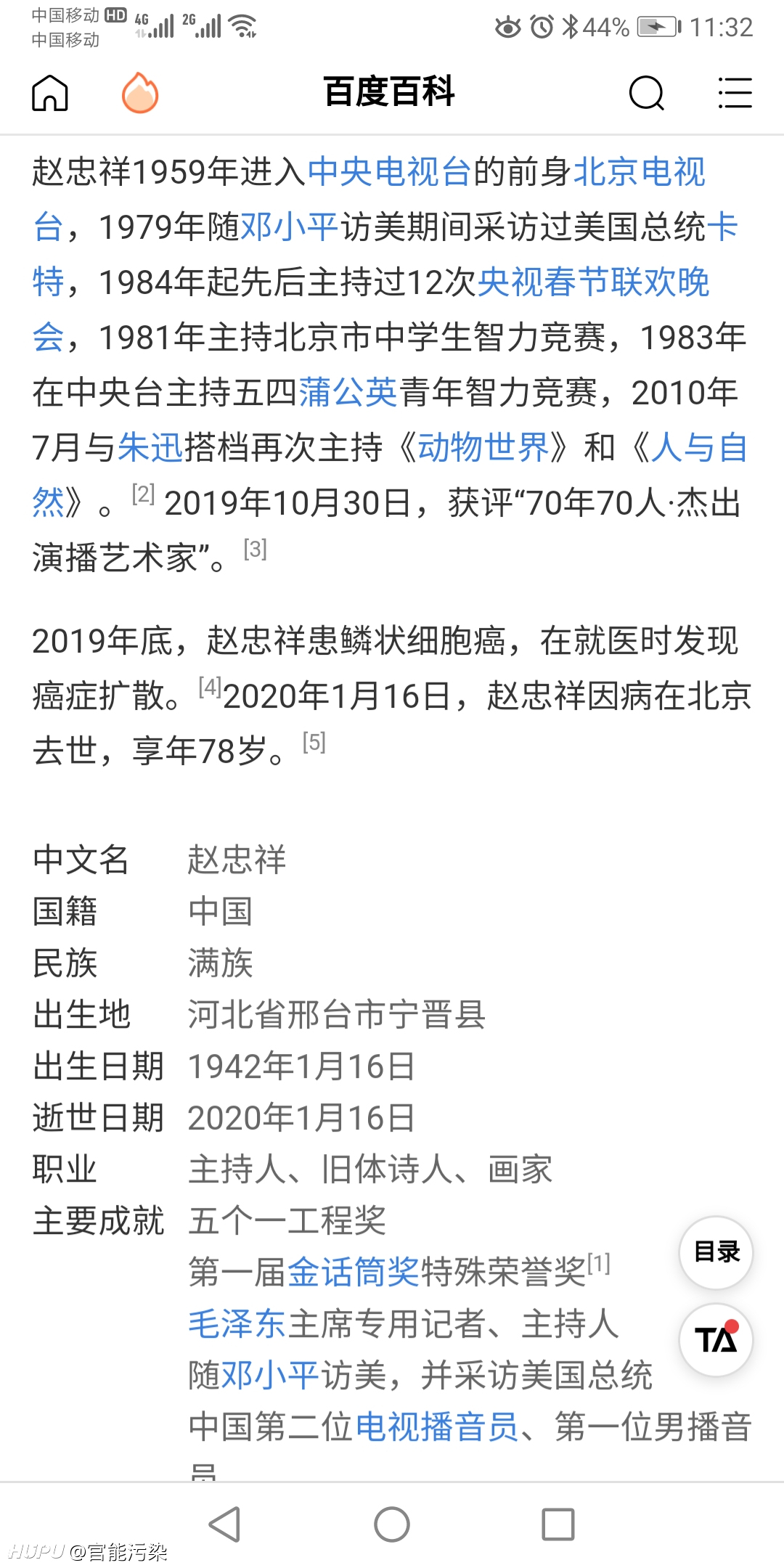784x1568 pixels.
Task: Follow the 蒲公英 link
Action: [348, 392]
